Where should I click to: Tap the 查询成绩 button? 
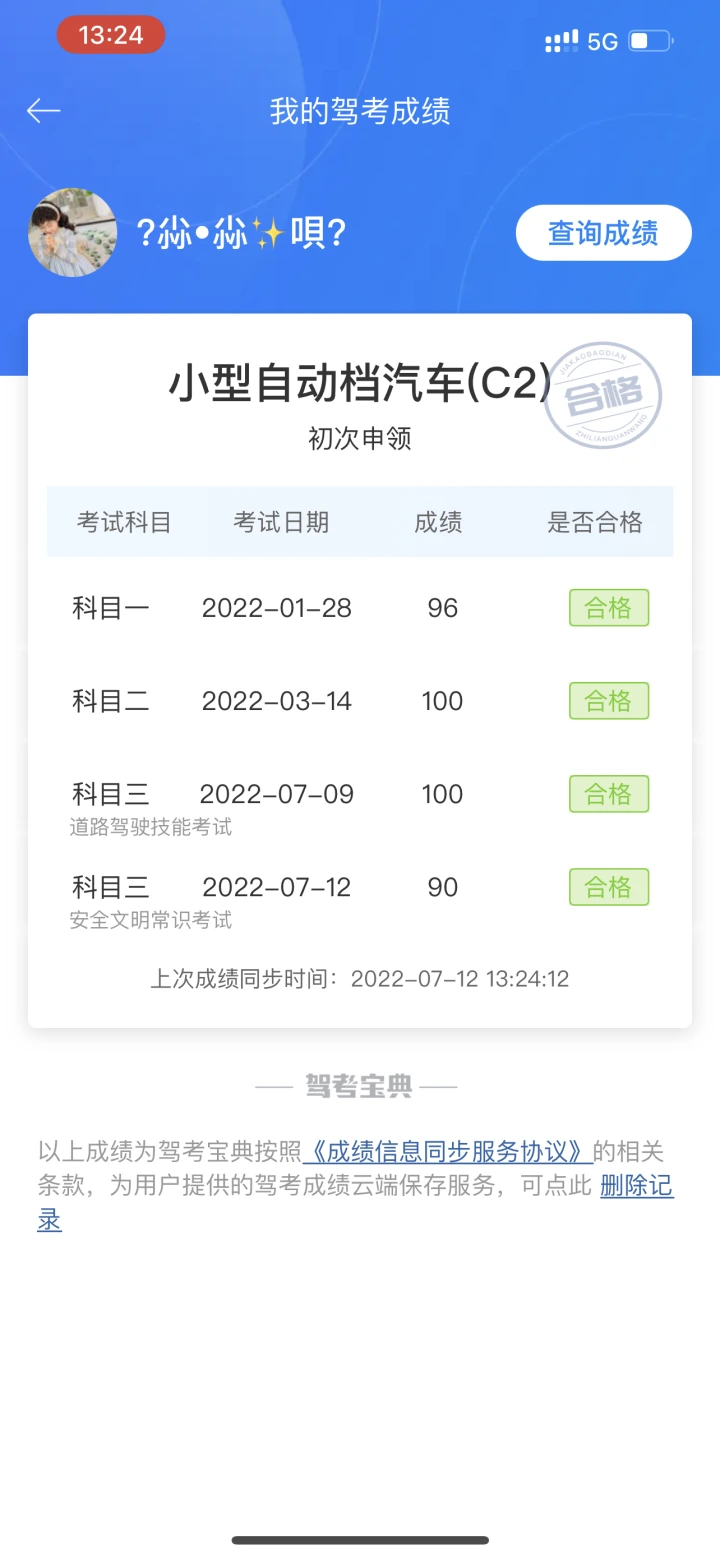pos(603,233)
